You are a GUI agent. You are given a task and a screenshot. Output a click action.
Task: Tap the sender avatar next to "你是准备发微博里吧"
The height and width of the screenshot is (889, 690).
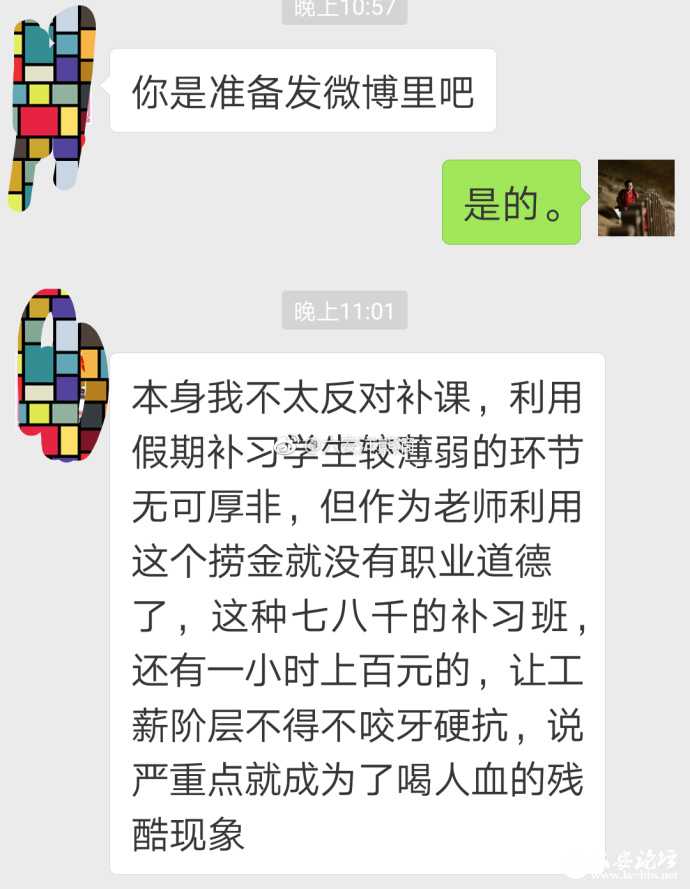52,108
